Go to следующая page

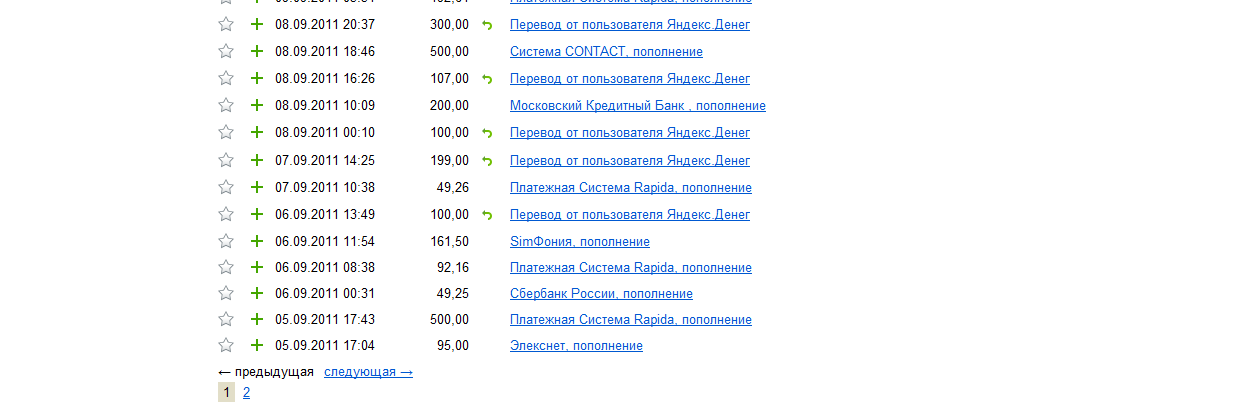coord(368,372)
